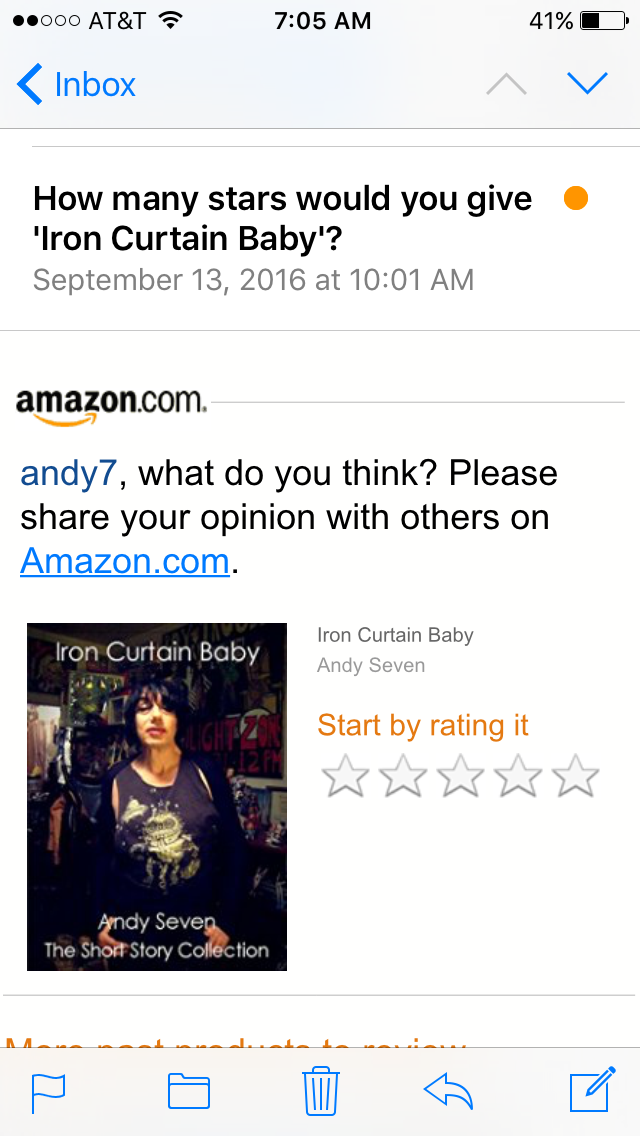
Task: Delete this email with the trash icon
Action: [x=321, y=1091]
